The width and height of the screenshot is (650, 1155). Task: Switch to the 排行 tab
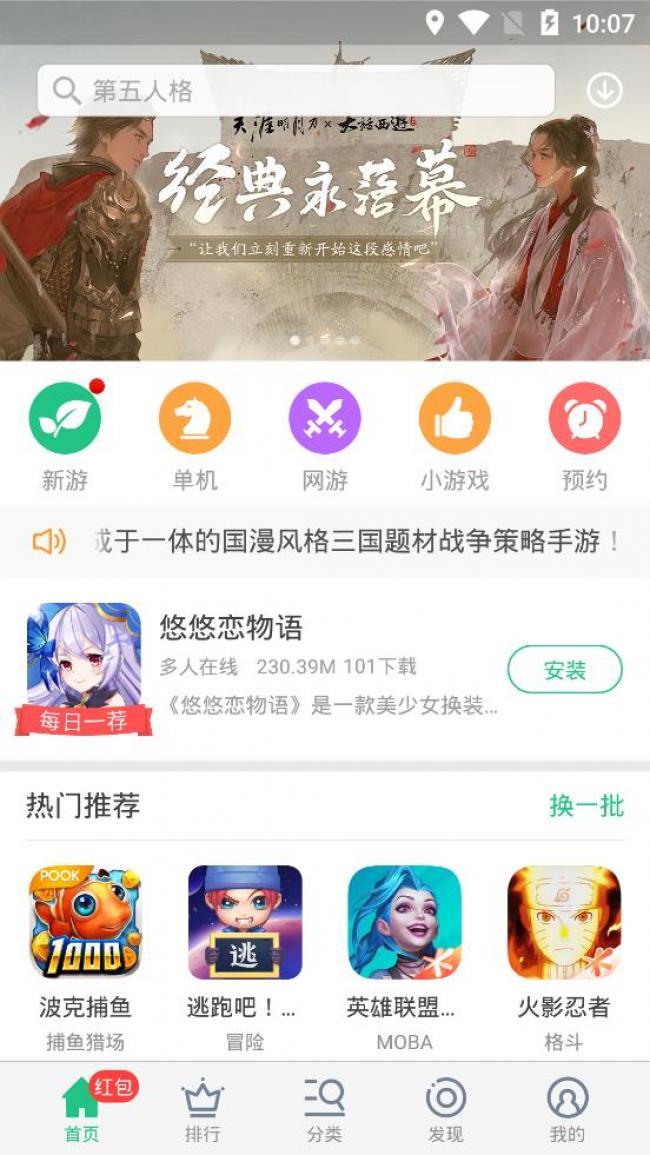203,1110
